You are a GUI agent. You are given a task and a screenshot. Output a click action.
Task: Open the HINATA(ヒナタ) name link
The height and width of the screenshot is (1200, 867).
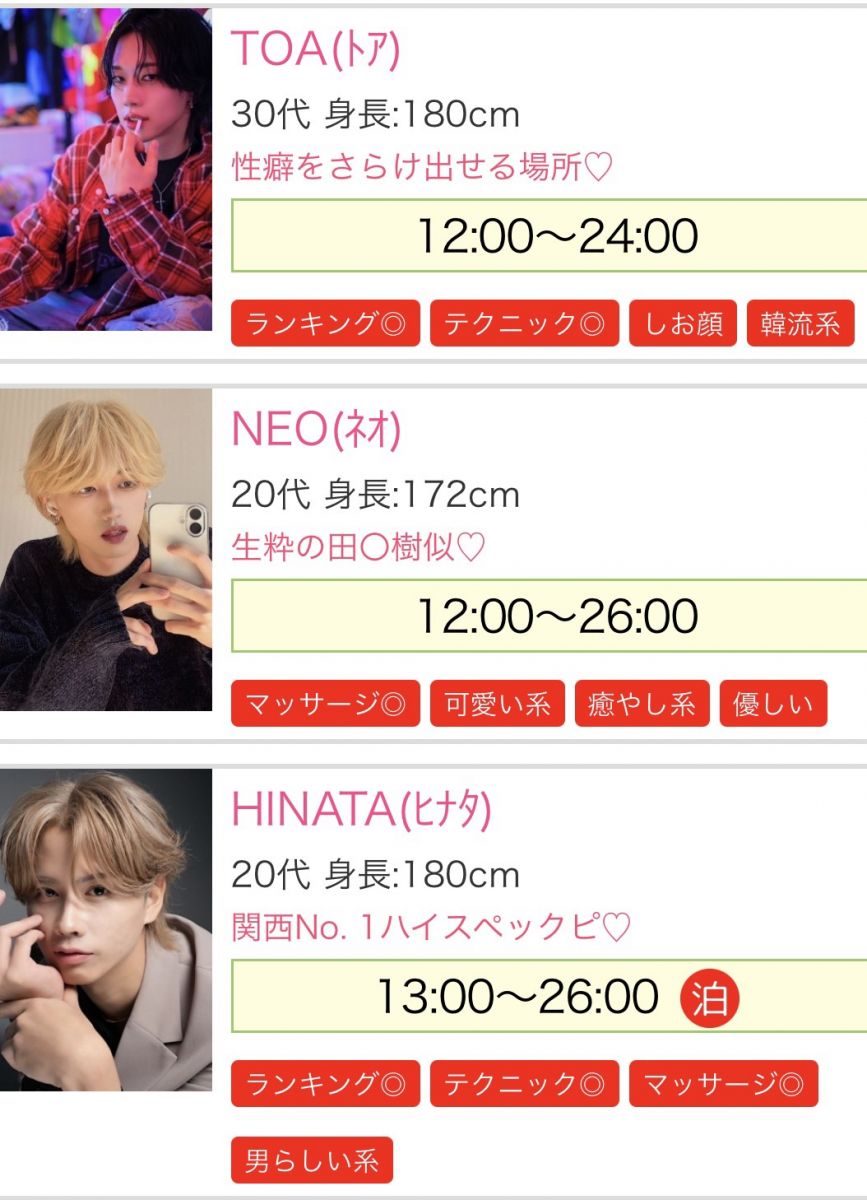(x=361, y=810)
